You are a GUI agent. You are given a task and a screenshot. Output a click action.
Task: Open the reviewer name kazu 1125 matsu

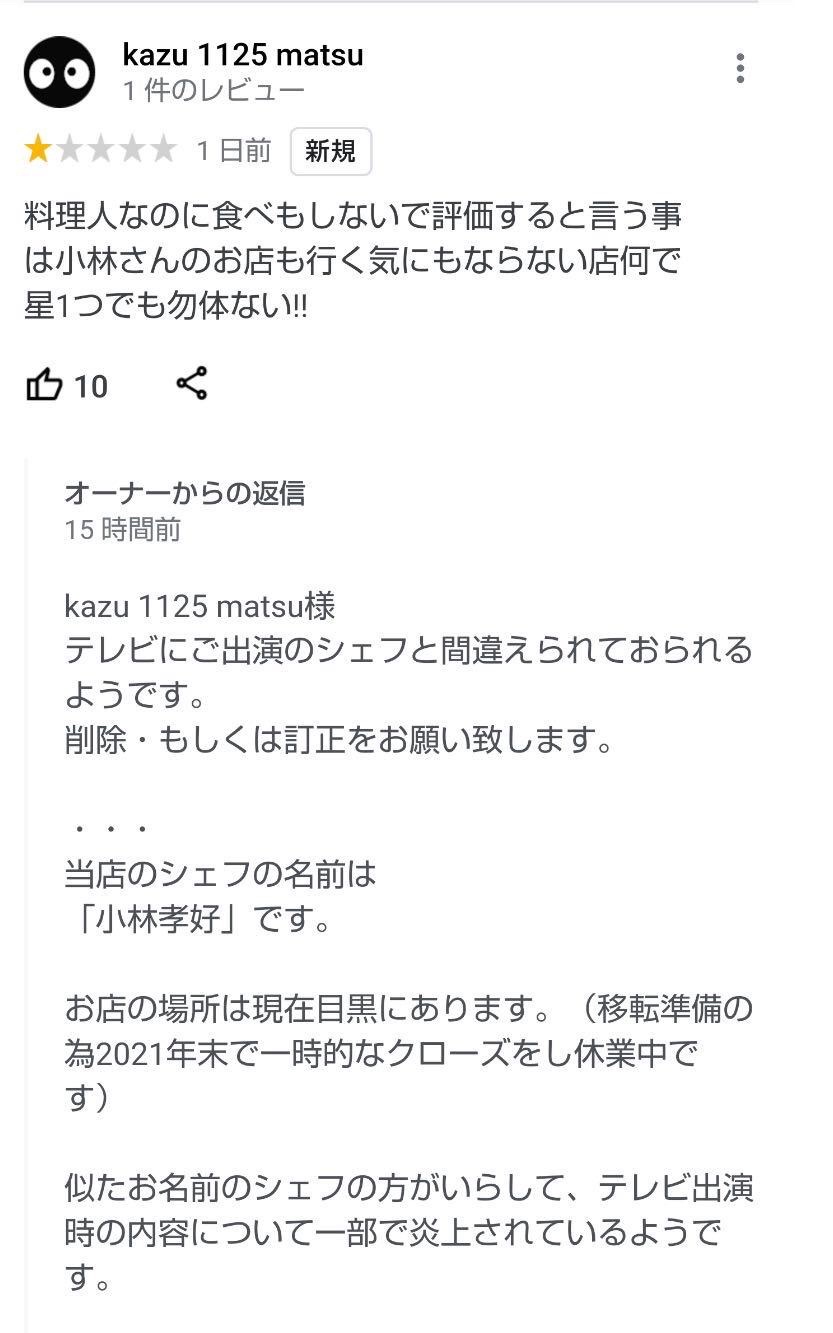tap(242, 54)
